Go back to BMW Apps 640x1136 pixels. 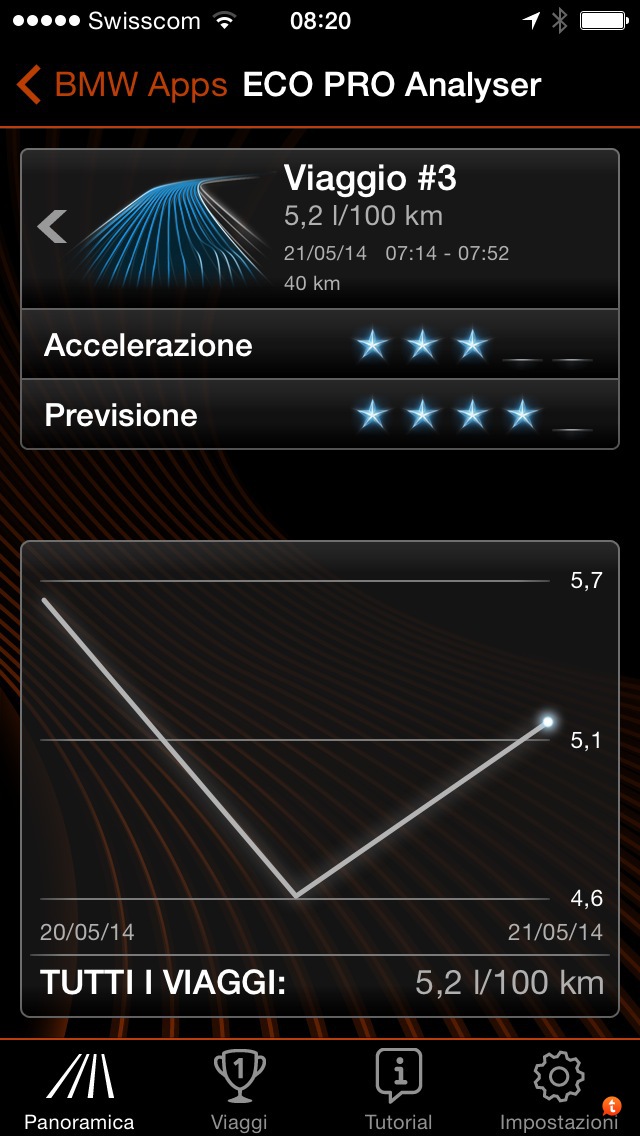122,86
